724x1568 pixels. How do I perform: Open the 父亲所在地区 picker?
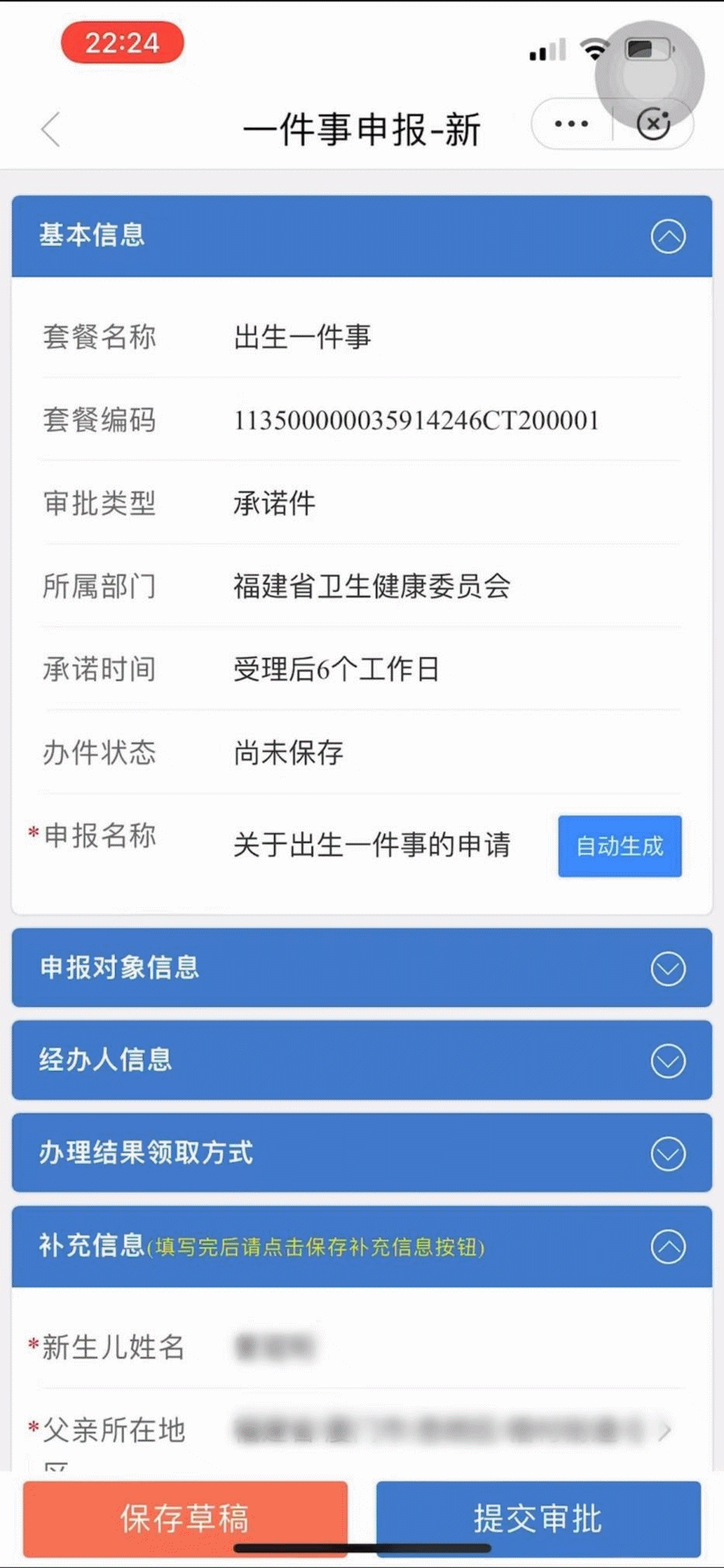click(x=452, y=1430)
